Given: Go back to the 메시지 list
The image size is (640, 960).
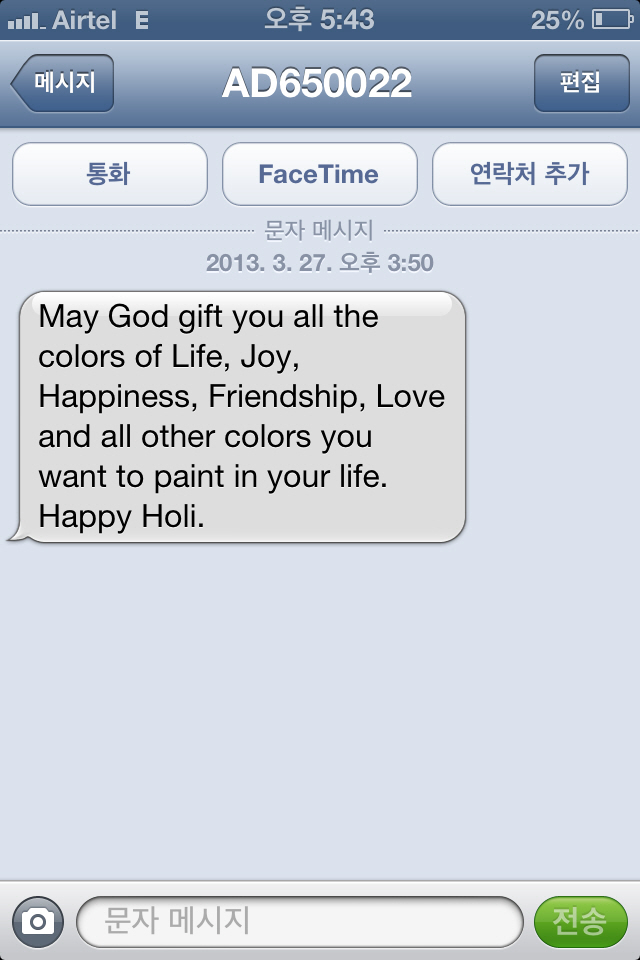Looking at the screenshot, I should pyautogui.click(x=63, y=83).
